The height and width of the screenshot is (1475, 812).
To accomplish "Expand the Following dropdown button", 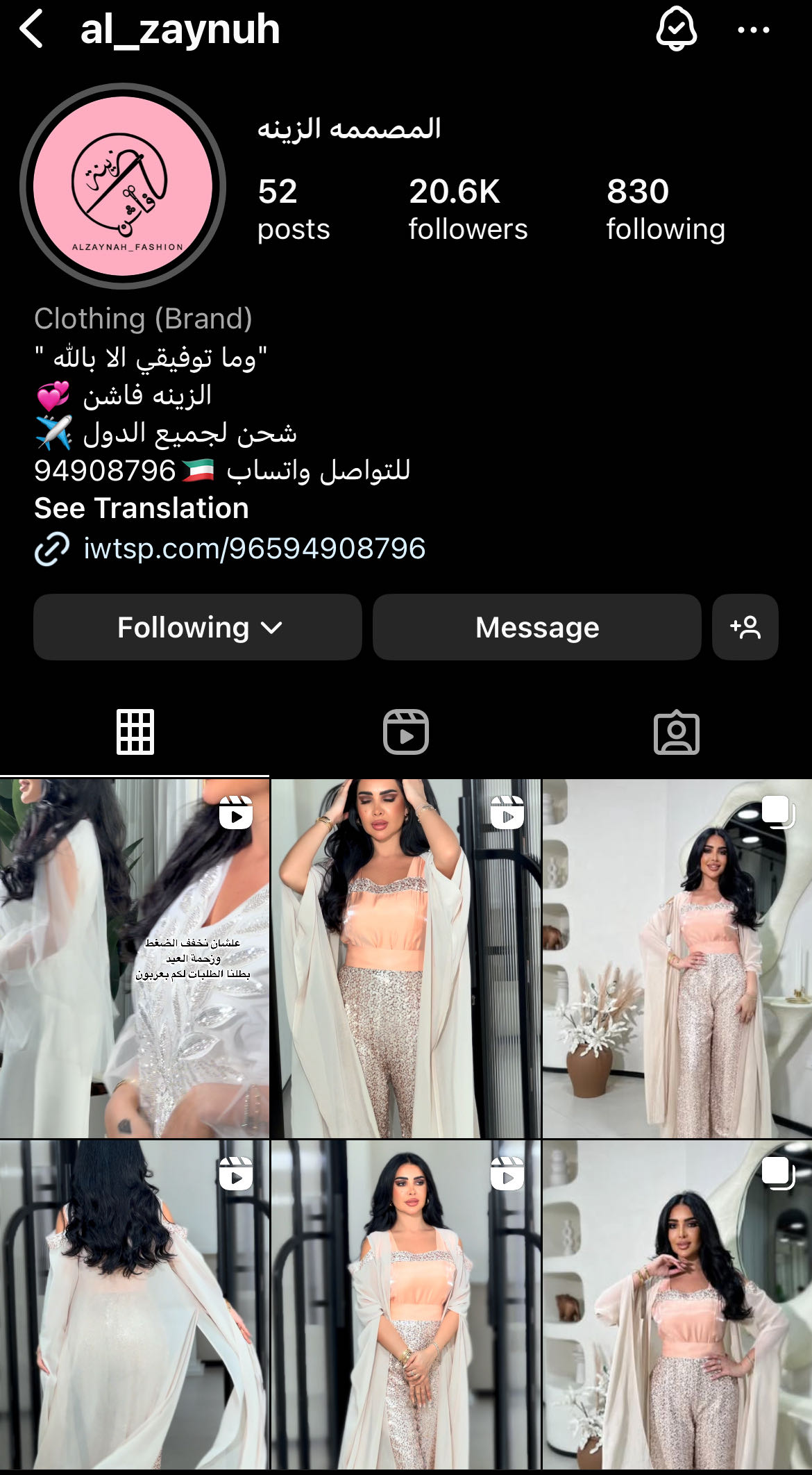I will 198,627.
